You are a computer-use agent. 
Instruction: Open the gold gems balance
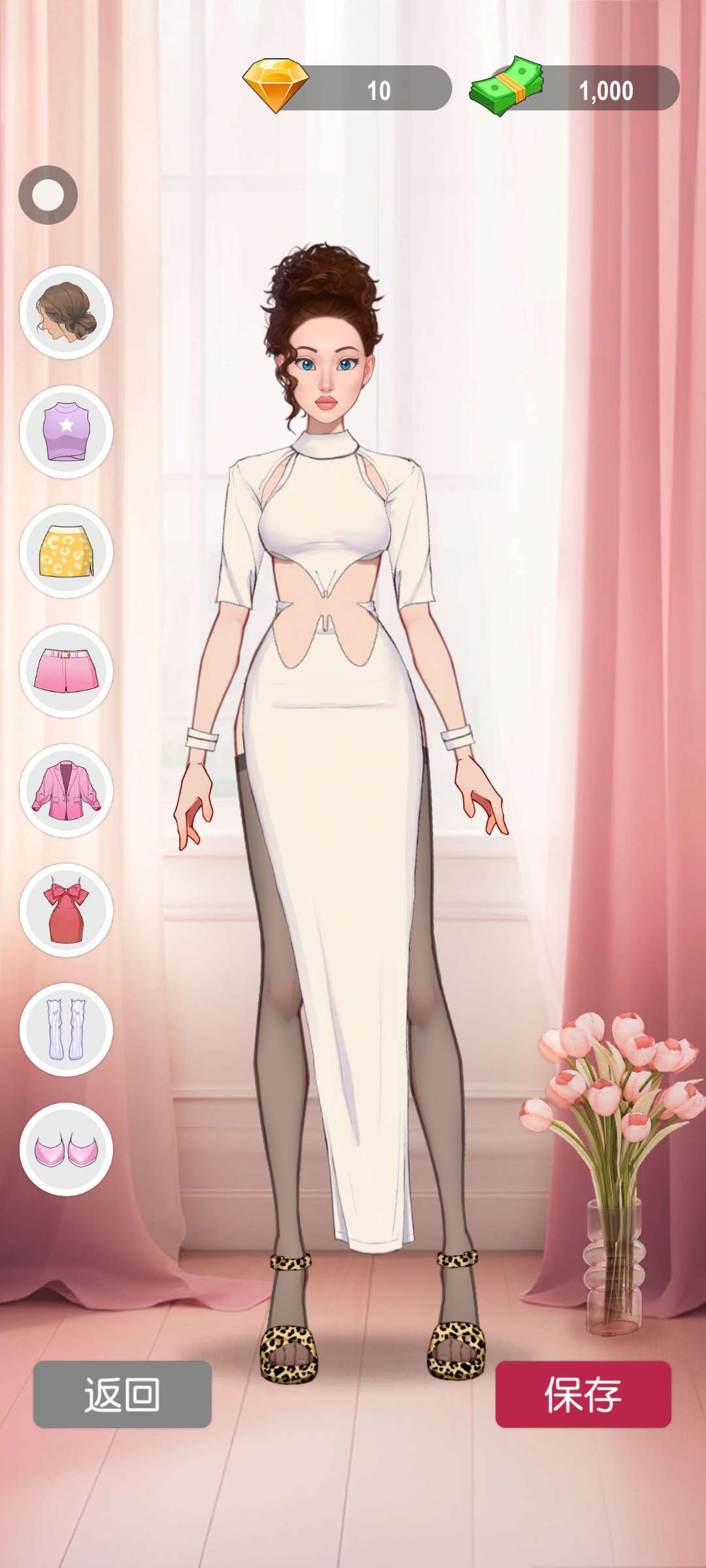tap(348, 88)
